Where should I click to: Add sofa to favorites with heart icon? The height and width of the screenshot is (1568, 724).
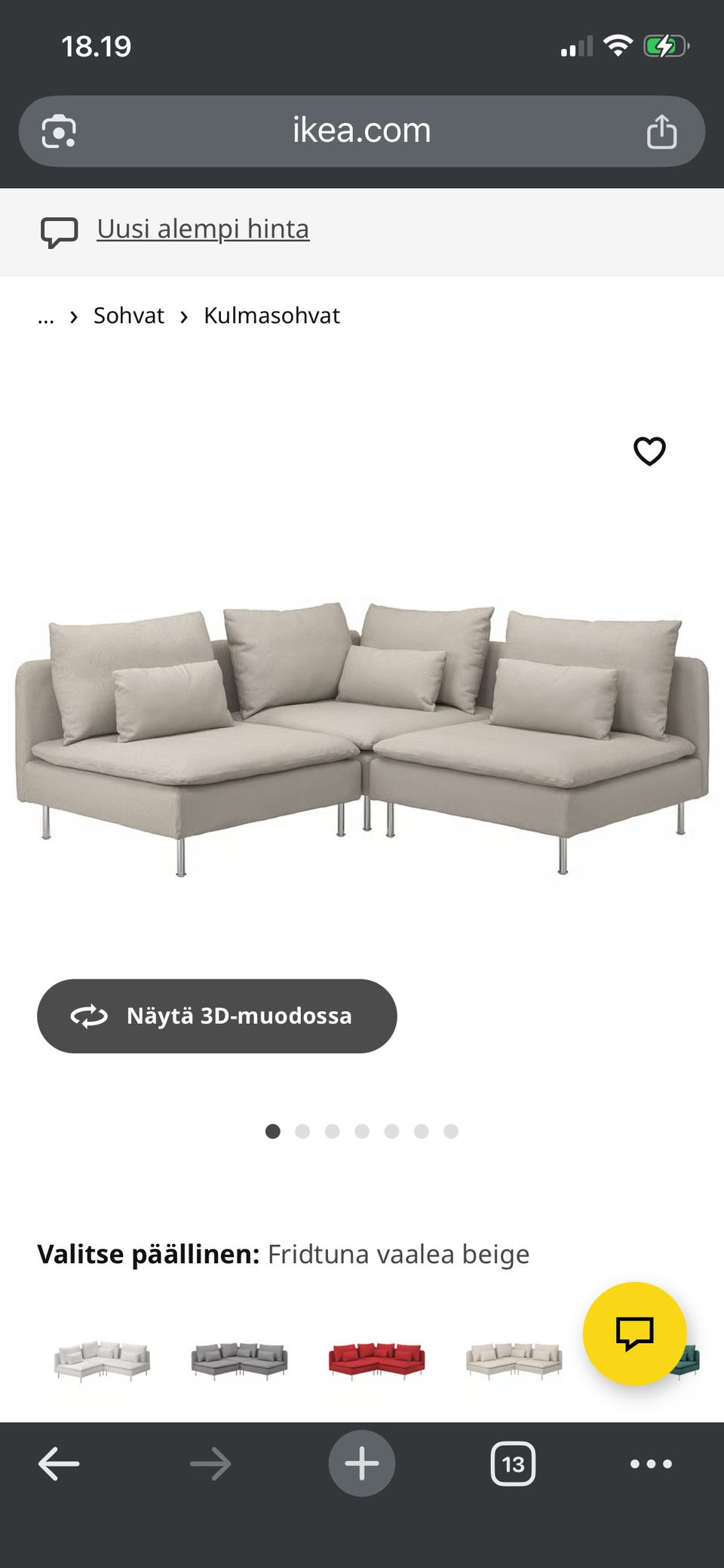(x=649, y=451)
